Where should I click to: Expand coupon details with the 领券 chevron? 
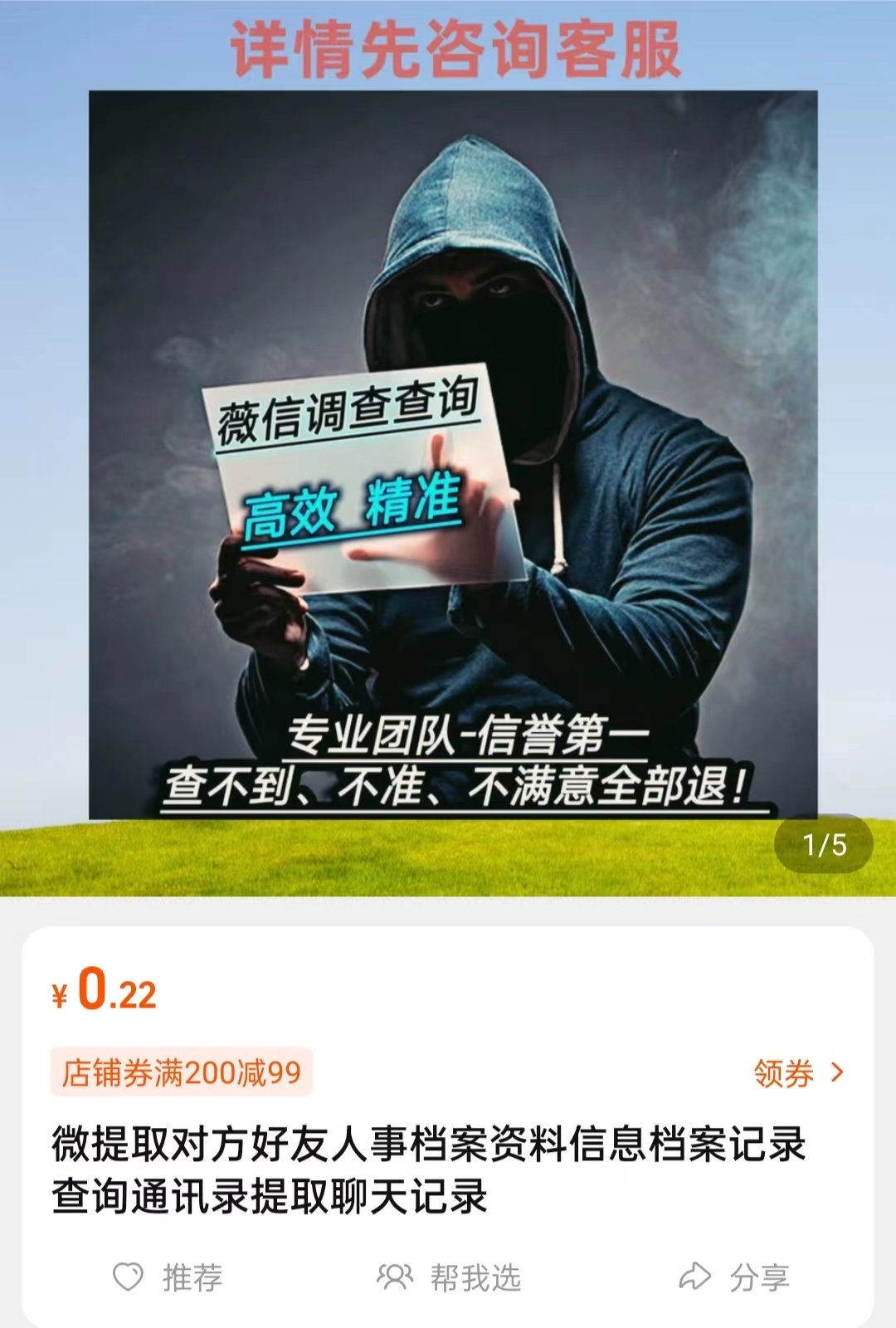(838, 1072)
